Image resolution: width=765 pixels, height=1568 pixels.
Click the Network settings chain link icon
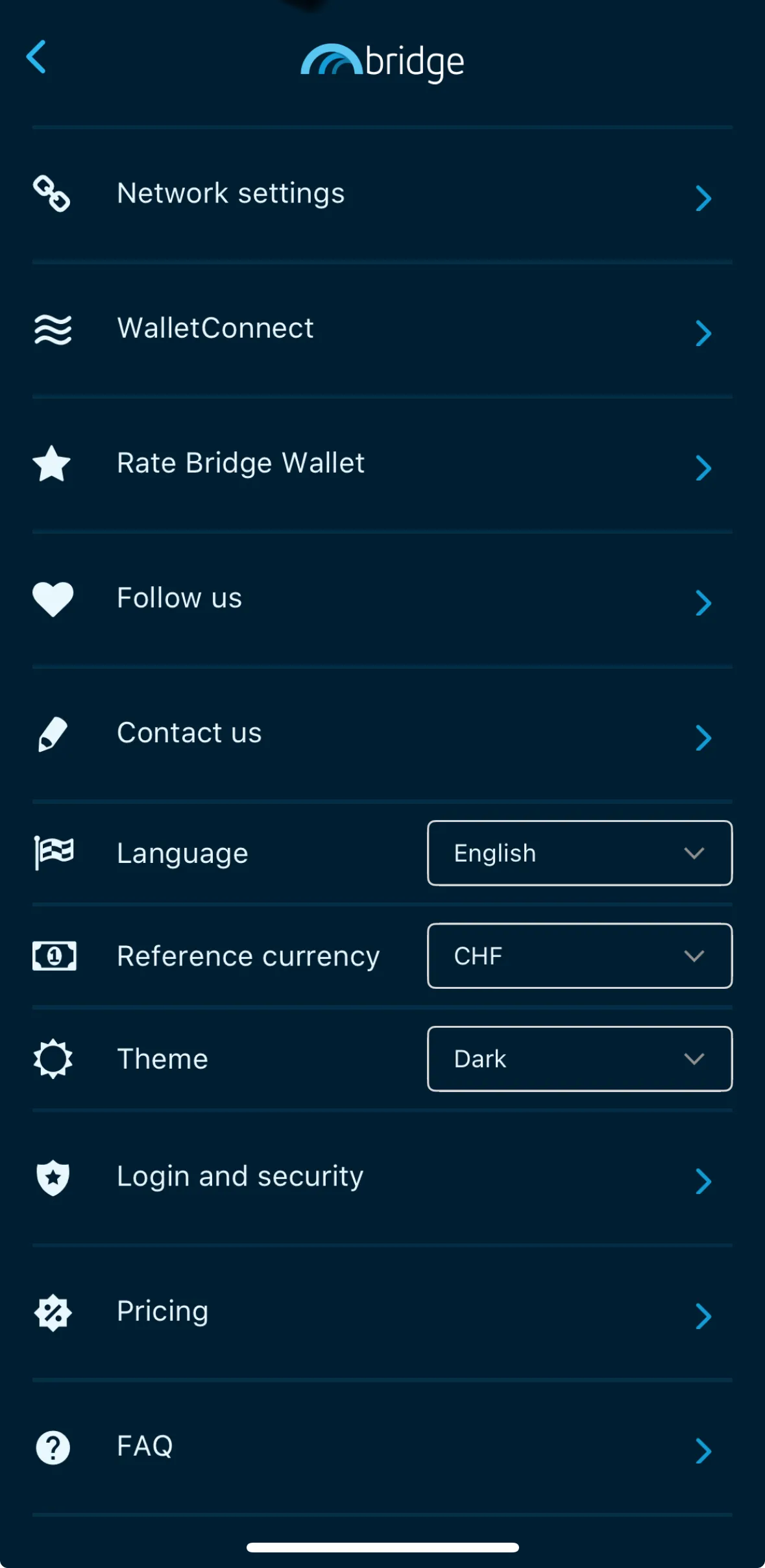coord(52,193)
